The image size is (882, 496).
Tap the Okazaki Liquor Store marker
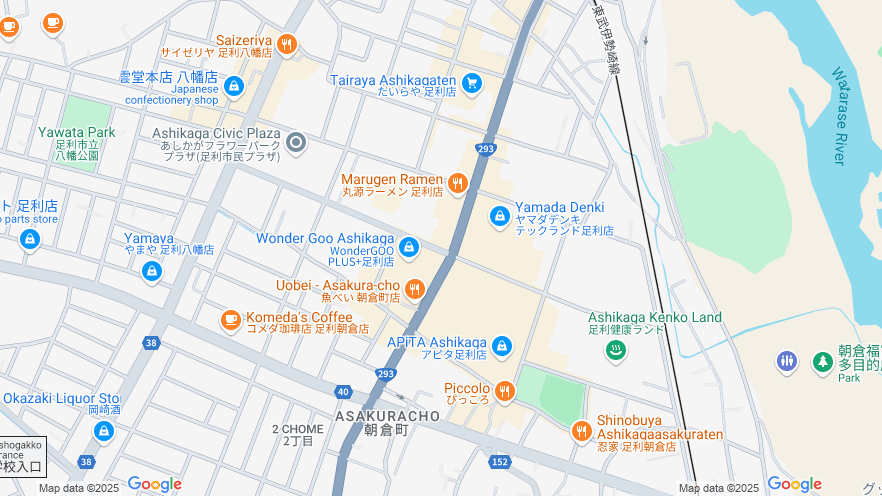pos(103,431)
